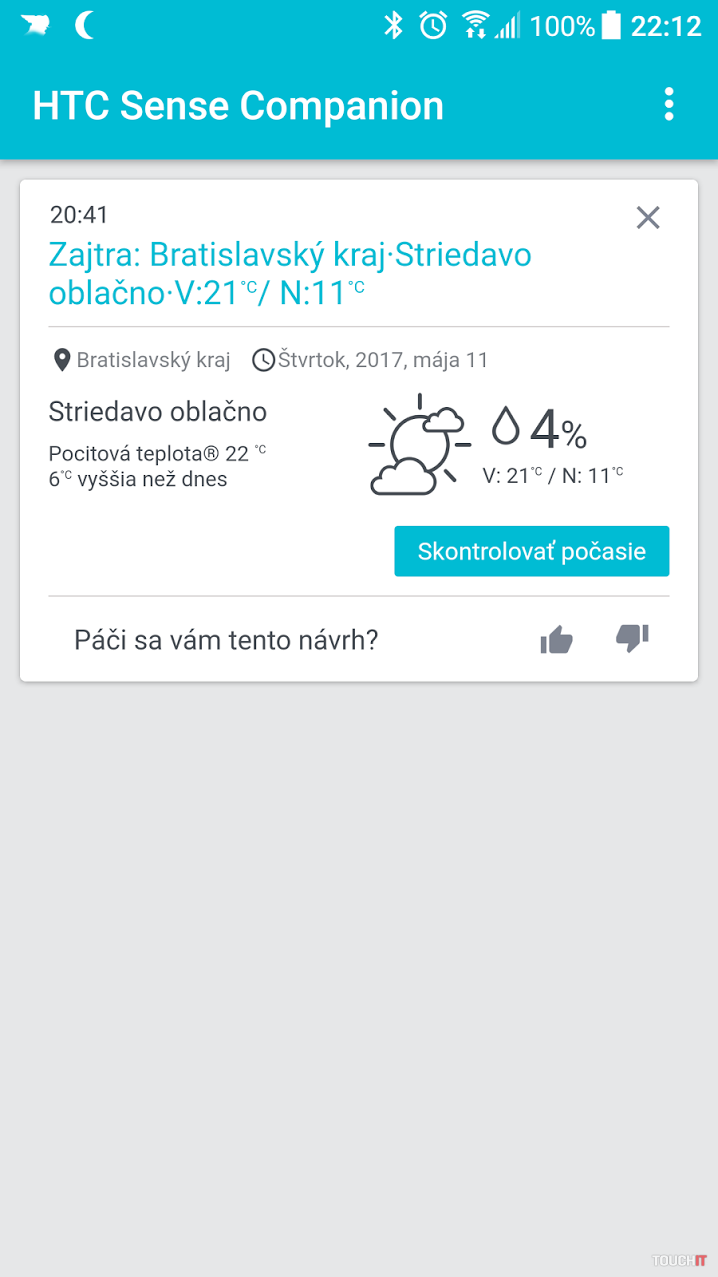Screen dimensions: 718x1277
Task: Open the overflow menu
Action: [x=669, y=105]
